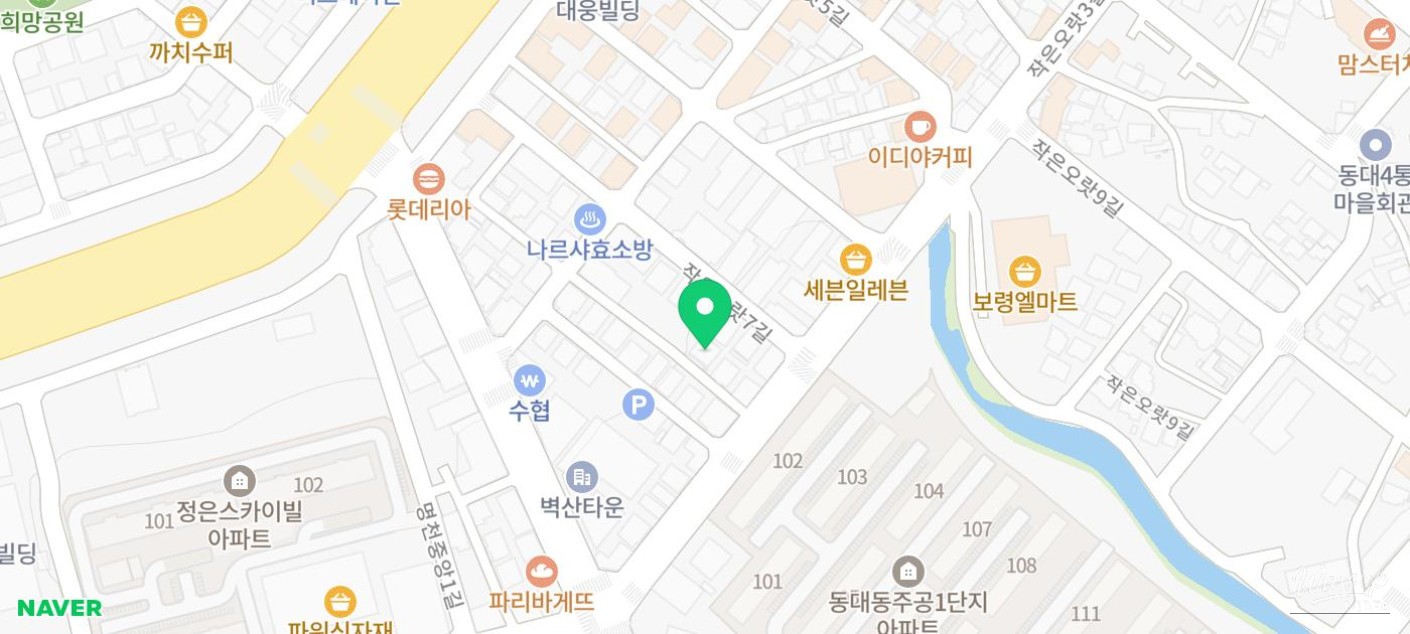Select the 세븐일레븐 store marker
Image resolution: width=1410 pixels, height=634 pixels.
pos(855,260)
